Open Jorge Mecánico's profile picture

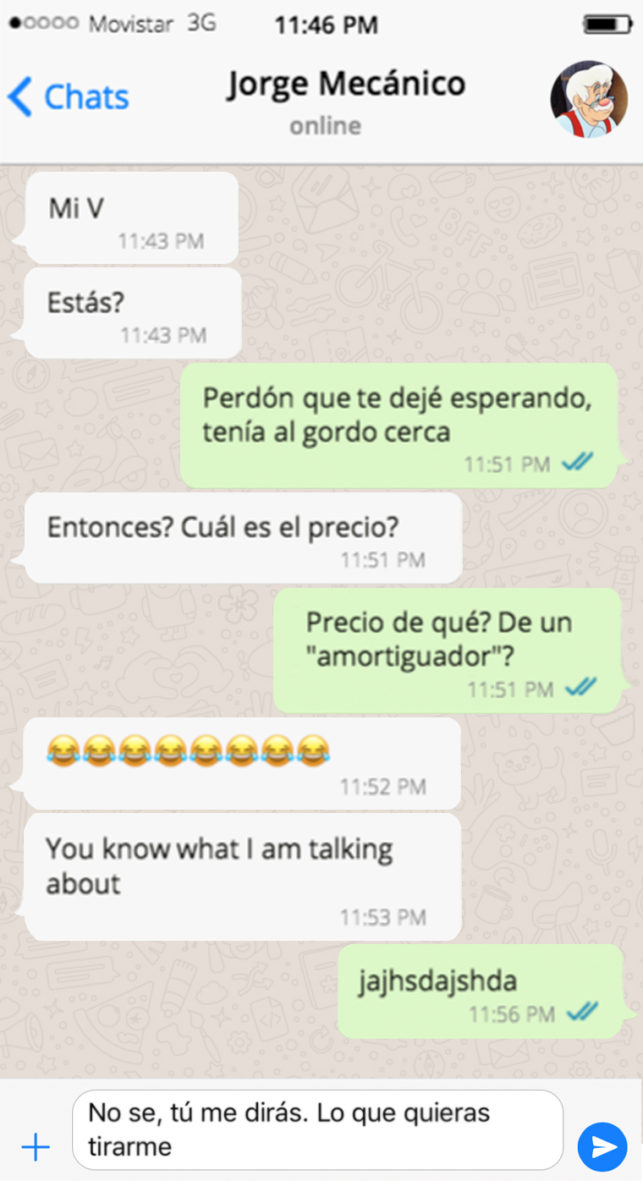point(589,99)
